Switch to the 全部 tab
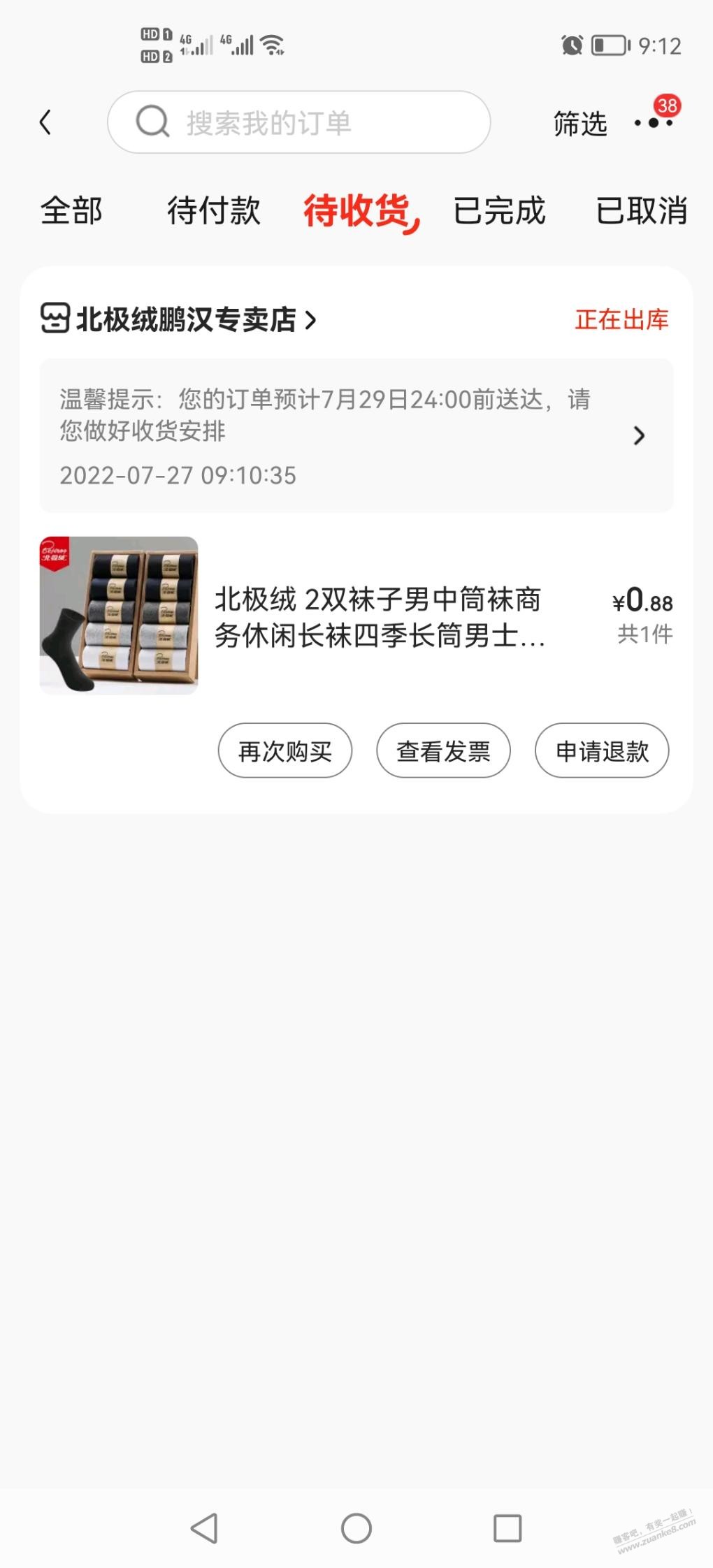Viewport: 713px width, 1568px height. click(x=71, y=210)
